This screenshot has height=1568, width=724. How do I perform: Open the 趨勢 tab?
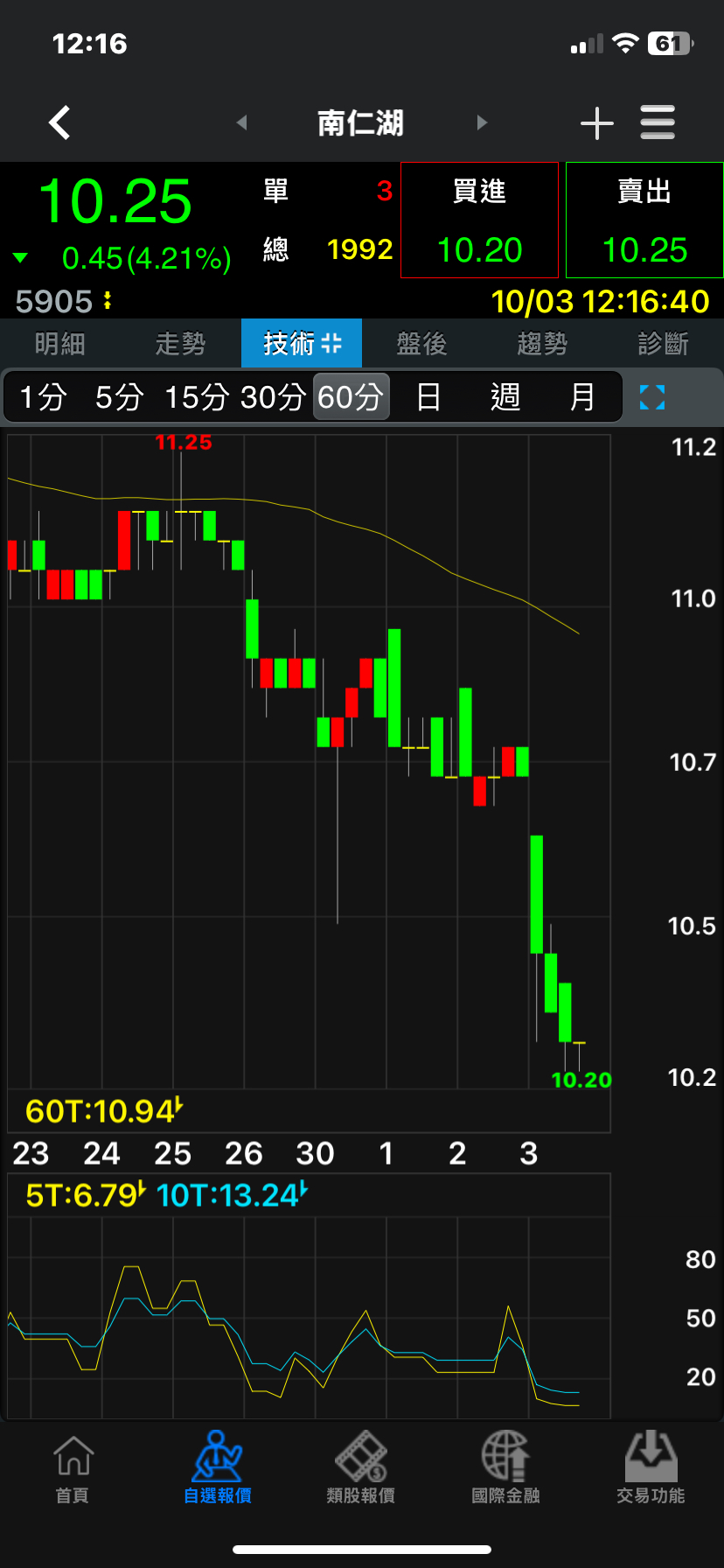coord(543,344)
